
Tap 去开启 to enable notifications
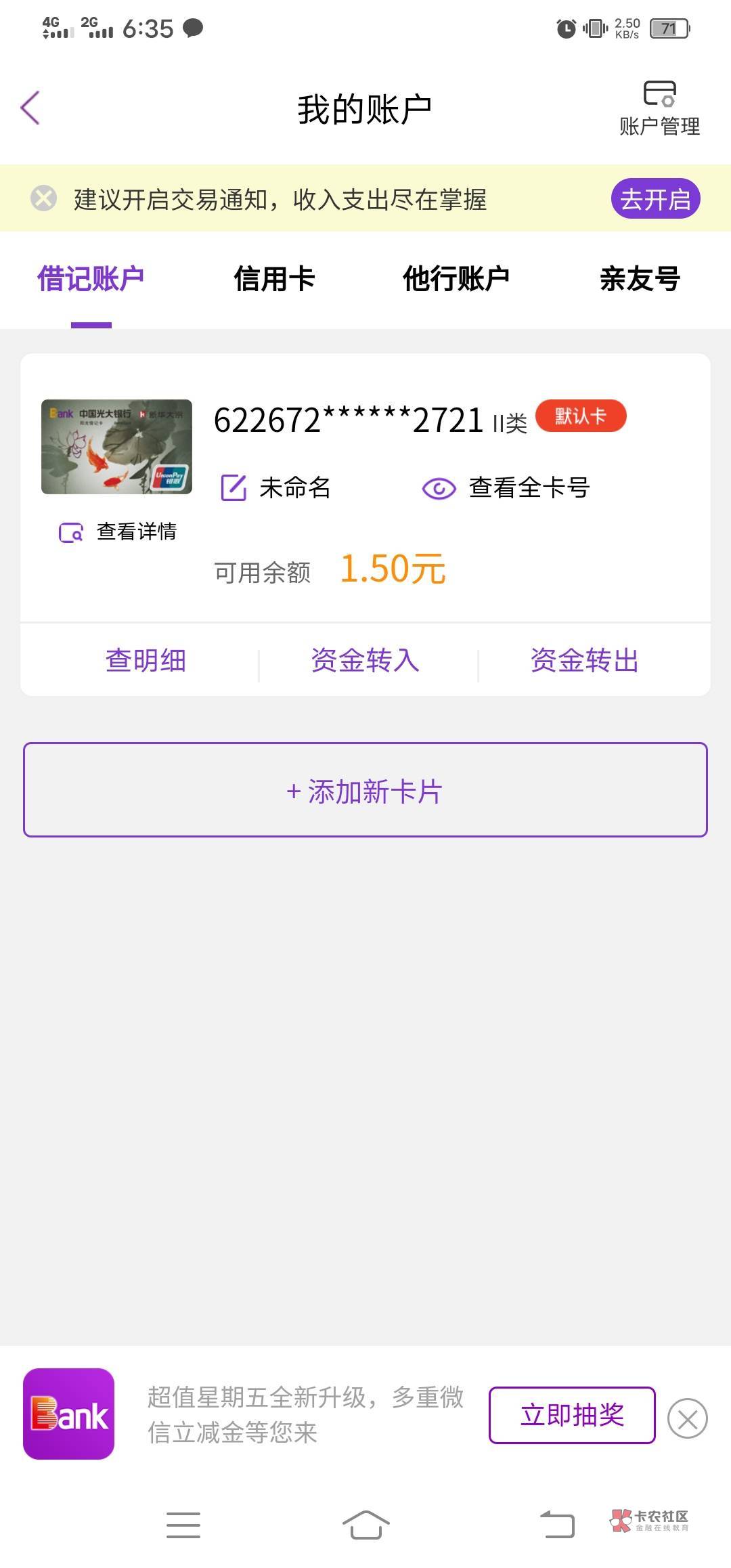tap(655, 199)
